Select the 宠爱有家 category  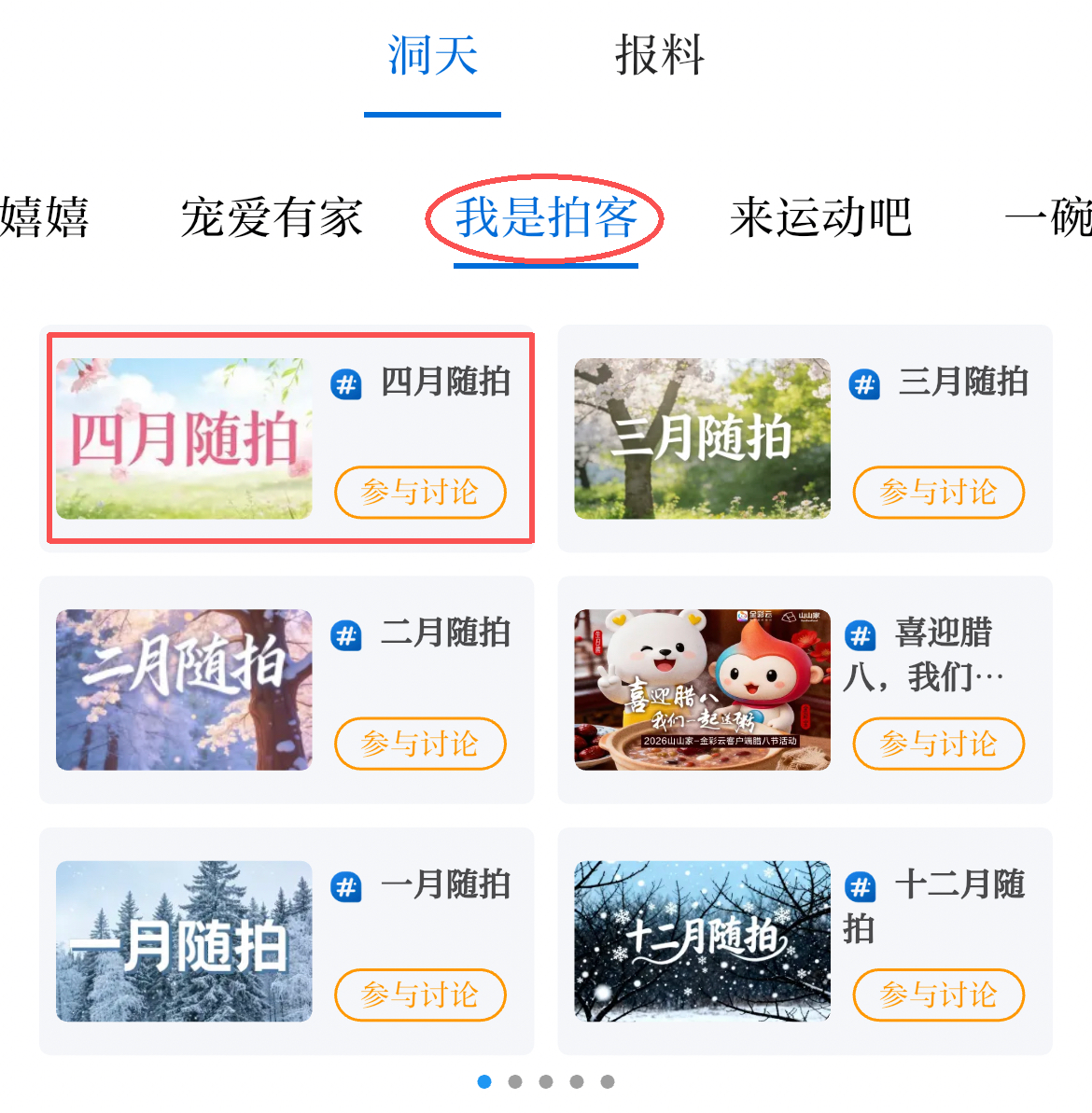point(272,218)
